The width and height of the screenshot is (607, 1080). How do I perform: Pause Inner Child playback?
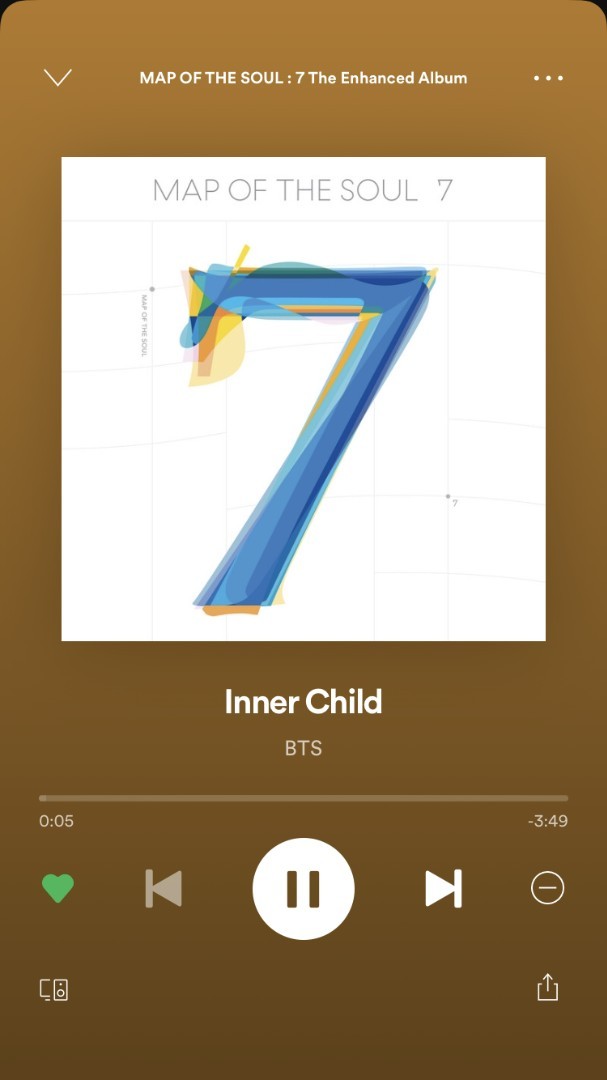coord(303,888)
